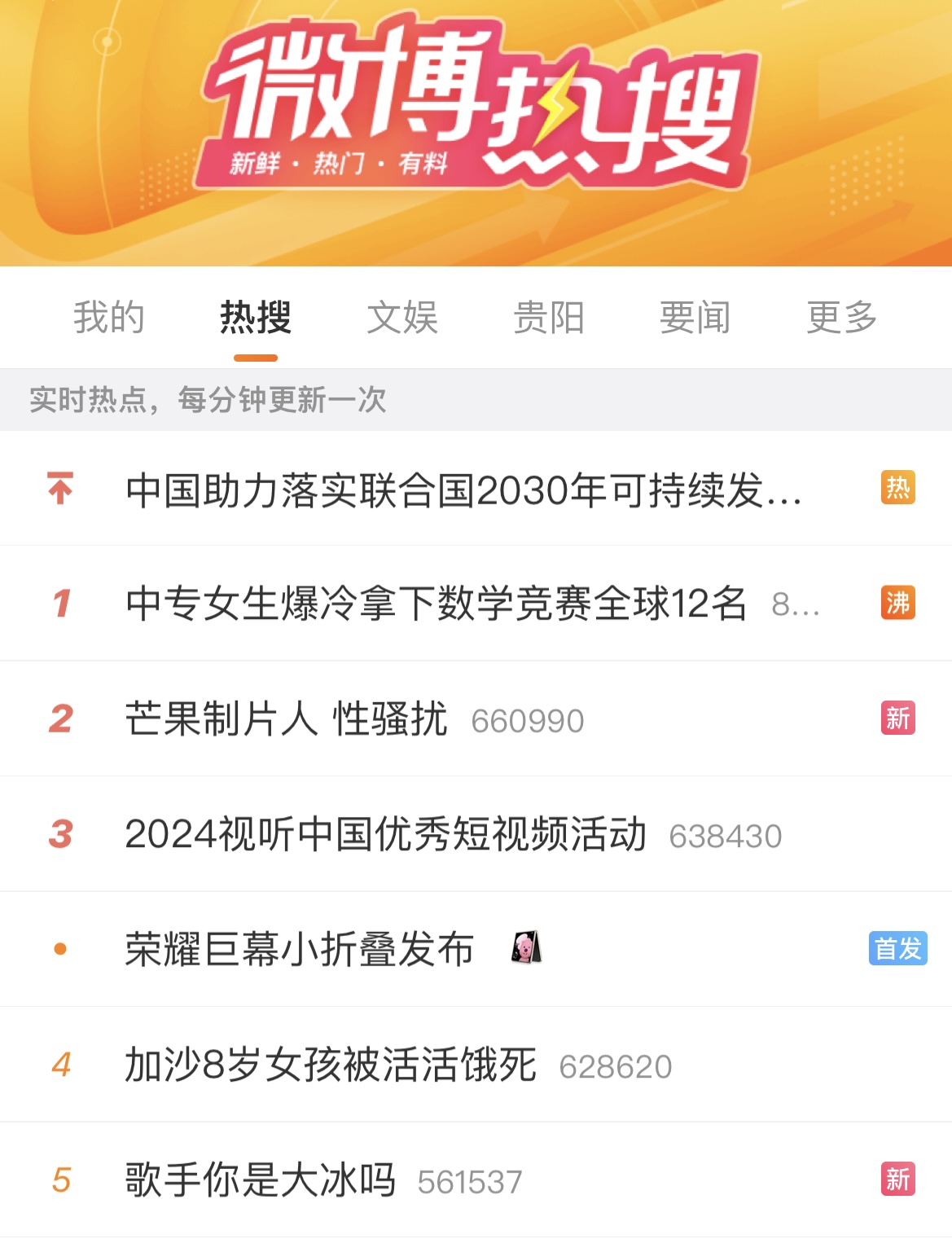
Task: Open topic 歌手你是大冰吗
Action: coord(476,1180)
